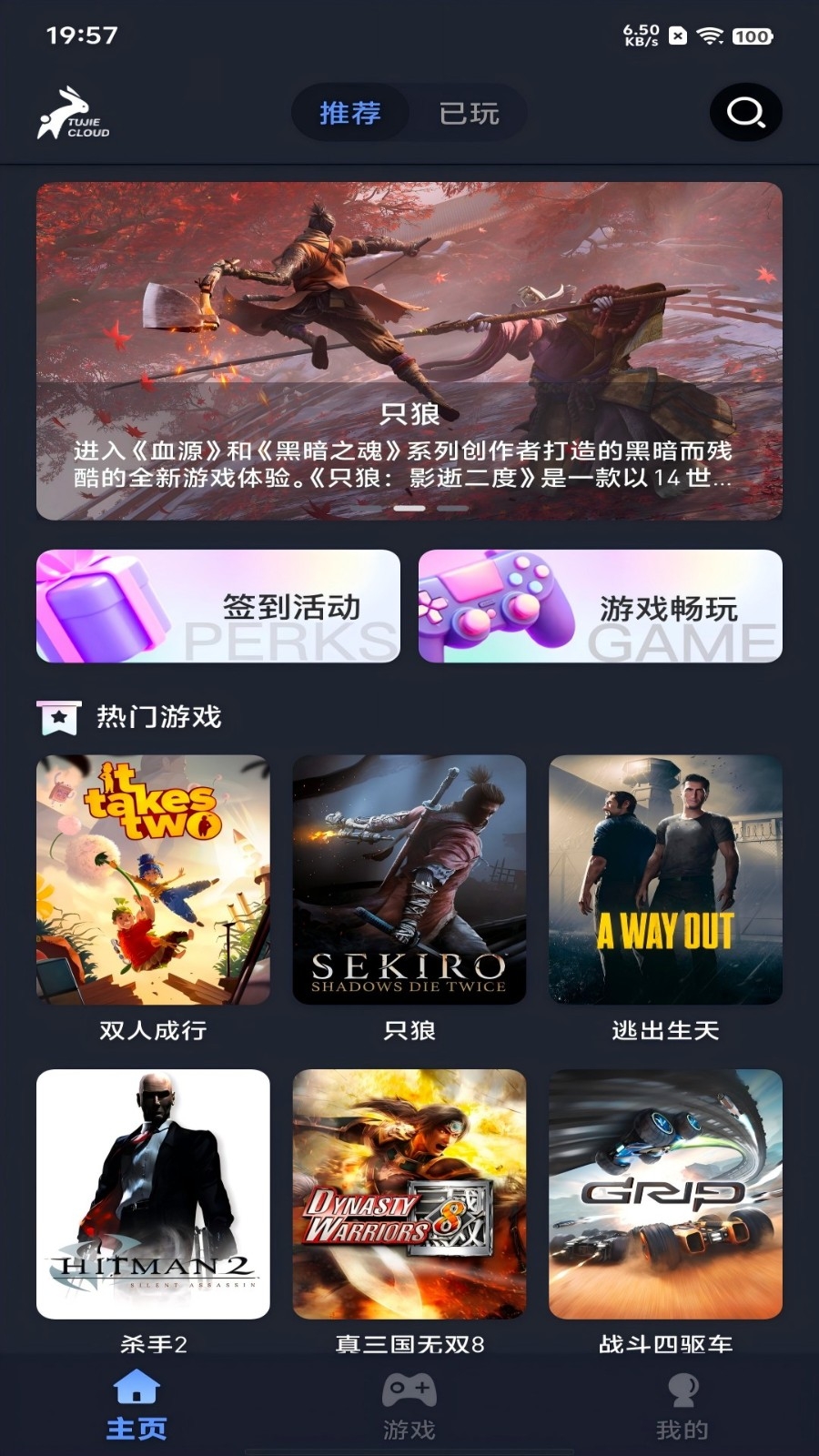Image resolution: width=819 pixels, height=1456 pixels.
Task: Open the 战斗四驱车 GRIP game tile
Action: pyautogui.click(x=665, y=1194)
